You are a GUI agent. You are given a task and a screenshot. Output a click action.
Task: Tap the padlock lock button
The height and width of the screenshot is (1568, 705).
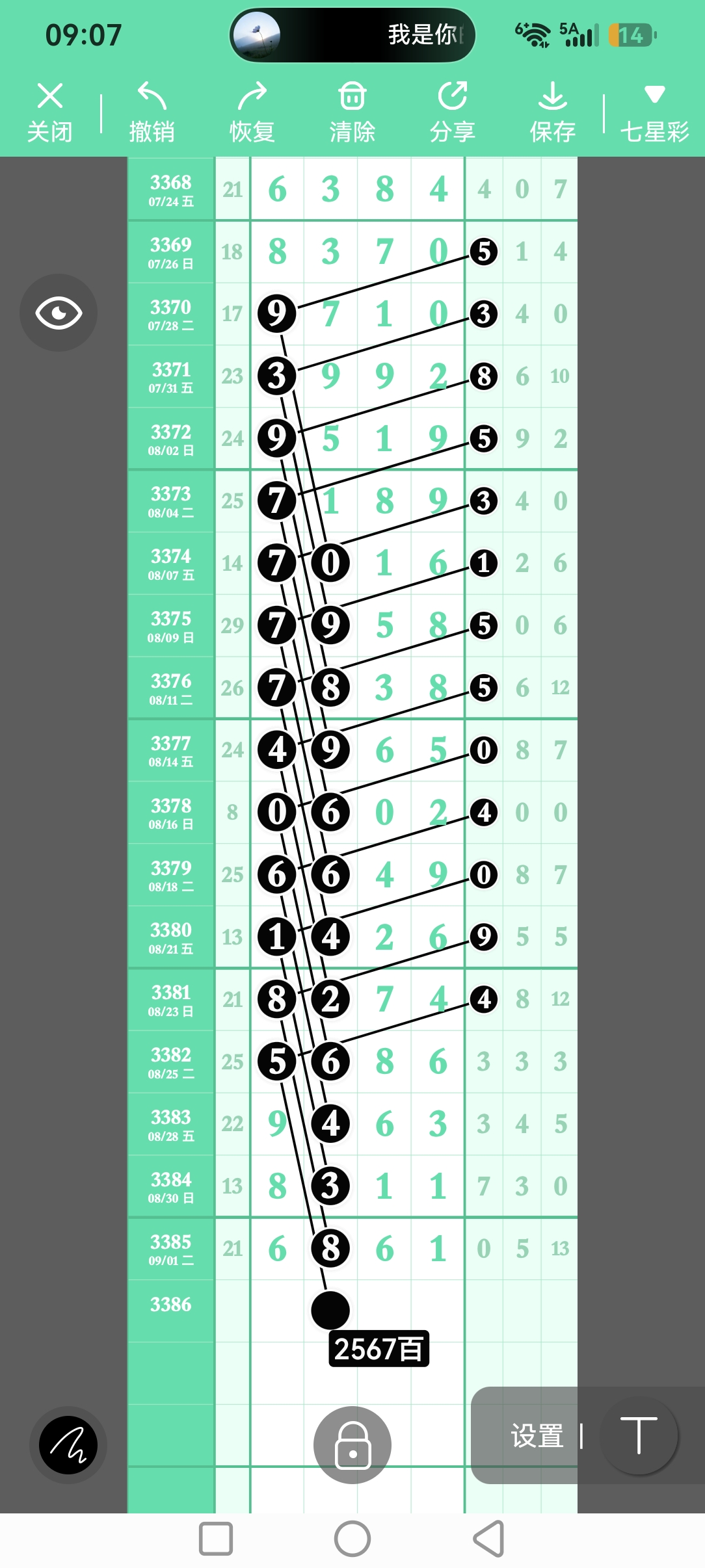tap(352, 1444)
